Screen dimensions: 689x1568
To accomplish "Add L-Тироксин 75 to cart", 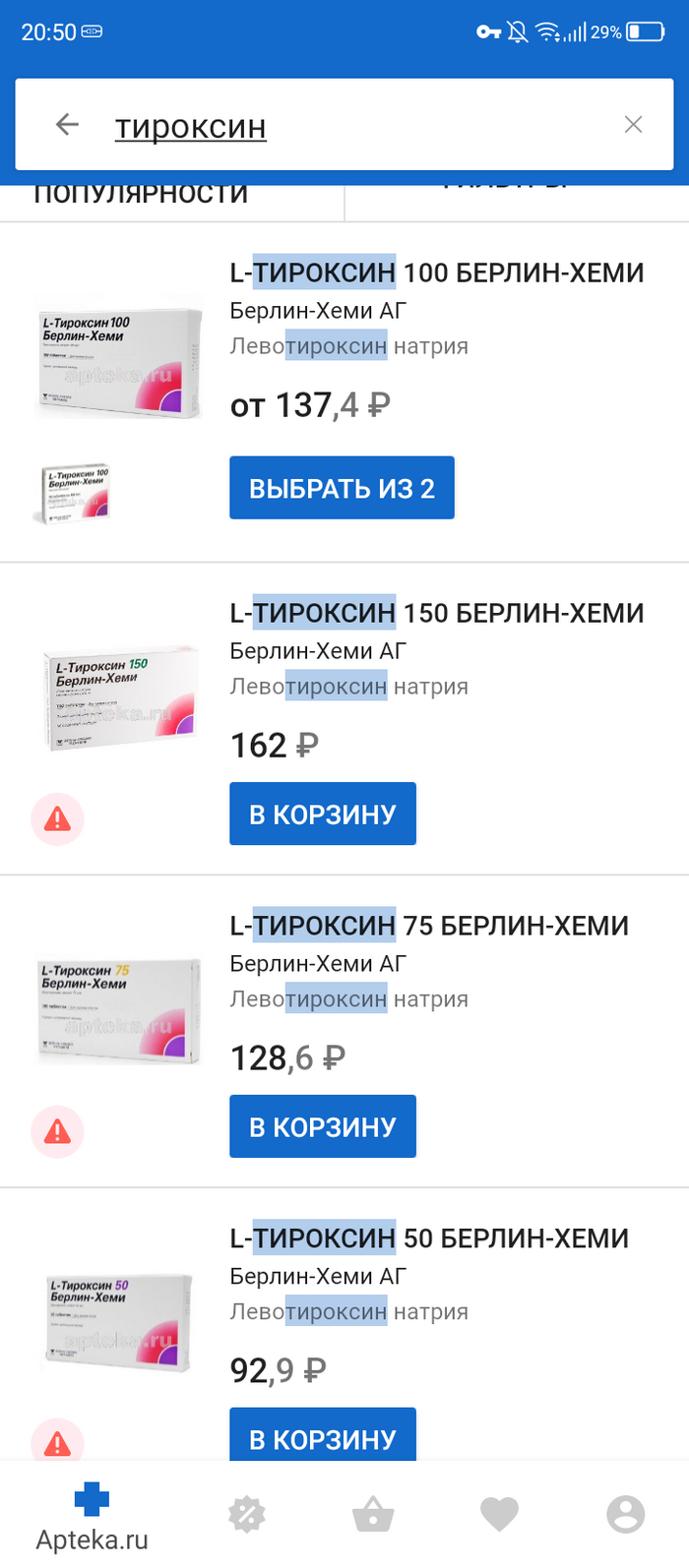I will (323, 1126).
